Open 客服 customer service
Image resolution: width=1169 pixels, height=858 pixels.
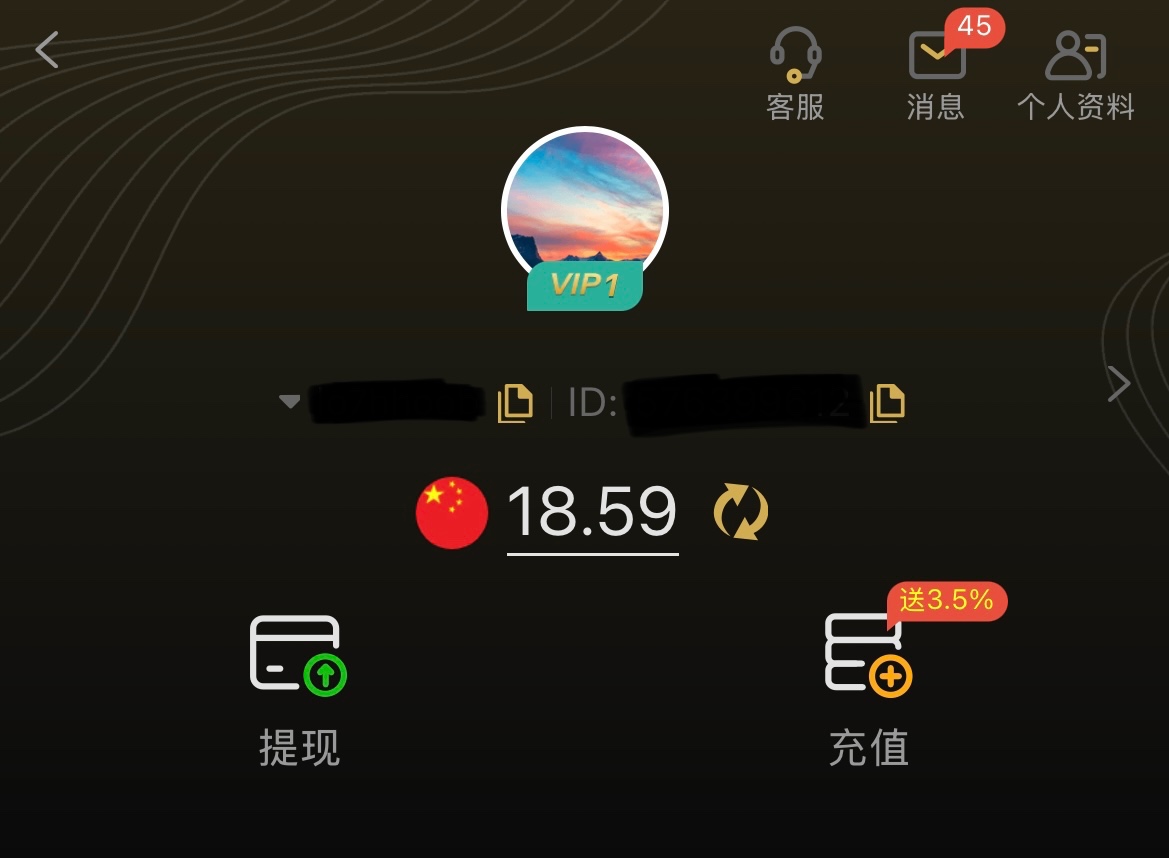click(795, 74)
